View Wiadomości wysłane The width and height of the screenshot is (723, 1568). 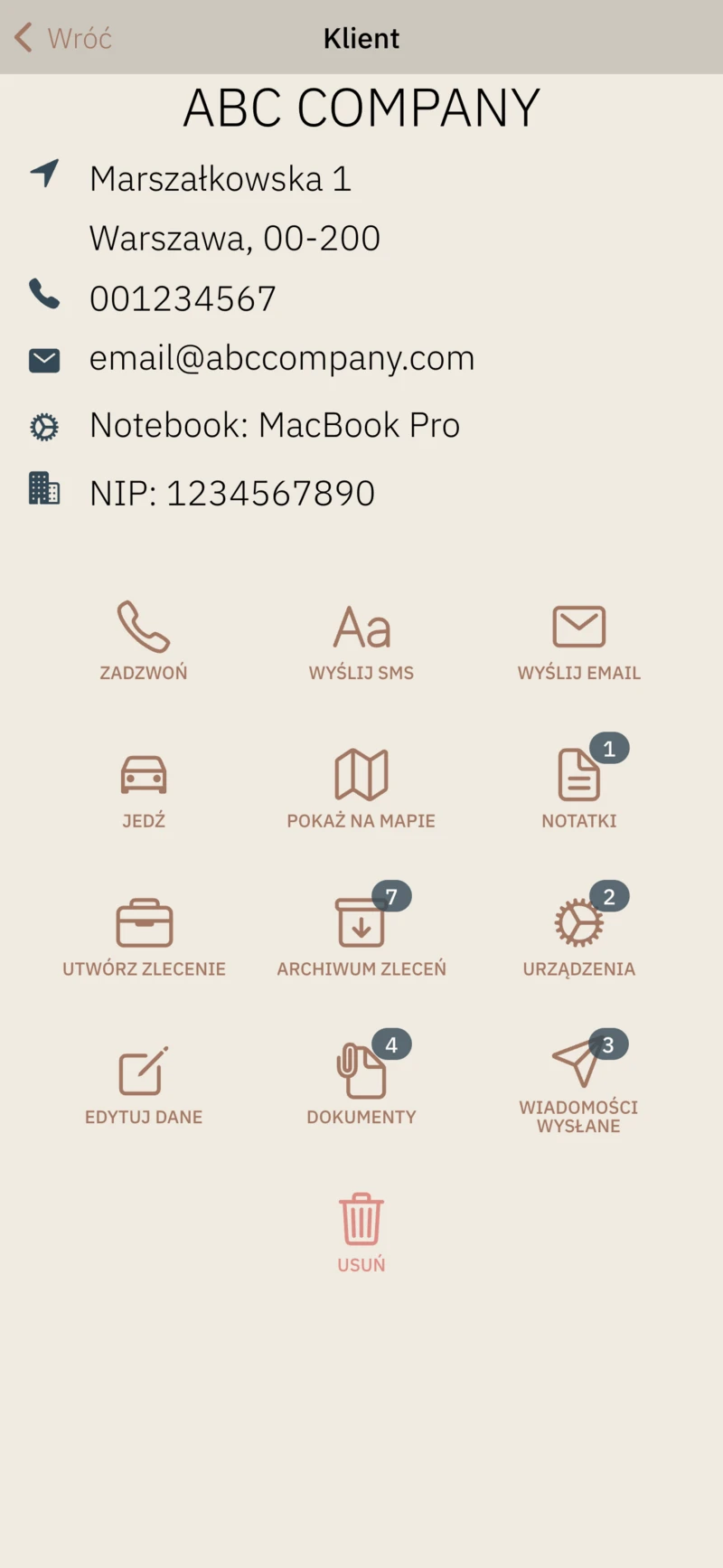578,1084
